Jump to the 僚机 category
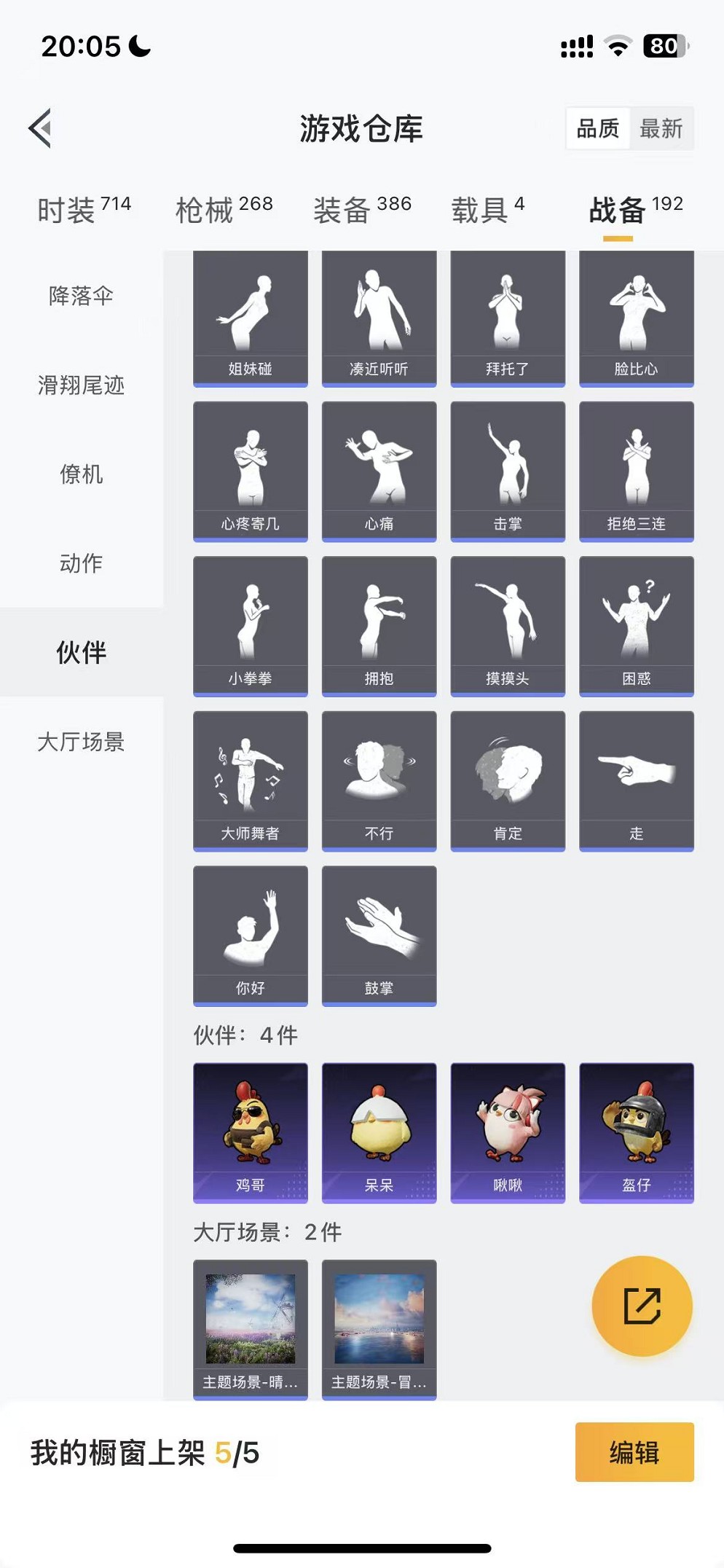This screenshot has width=724, height=1568. (x=81, y=474)
